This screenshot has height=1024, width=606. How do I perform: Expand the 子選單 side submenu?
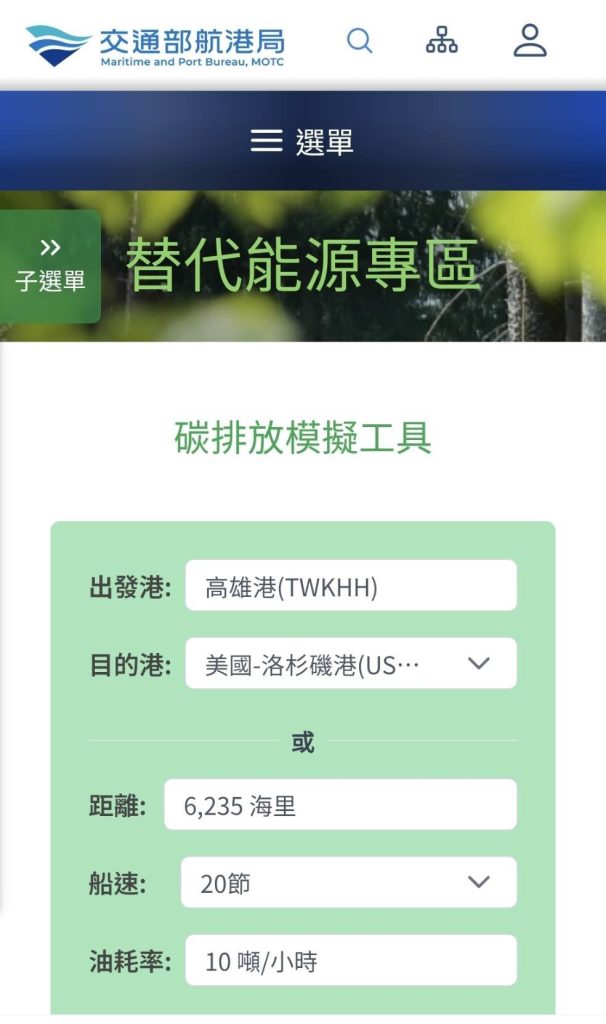click(x=50, y=266)
